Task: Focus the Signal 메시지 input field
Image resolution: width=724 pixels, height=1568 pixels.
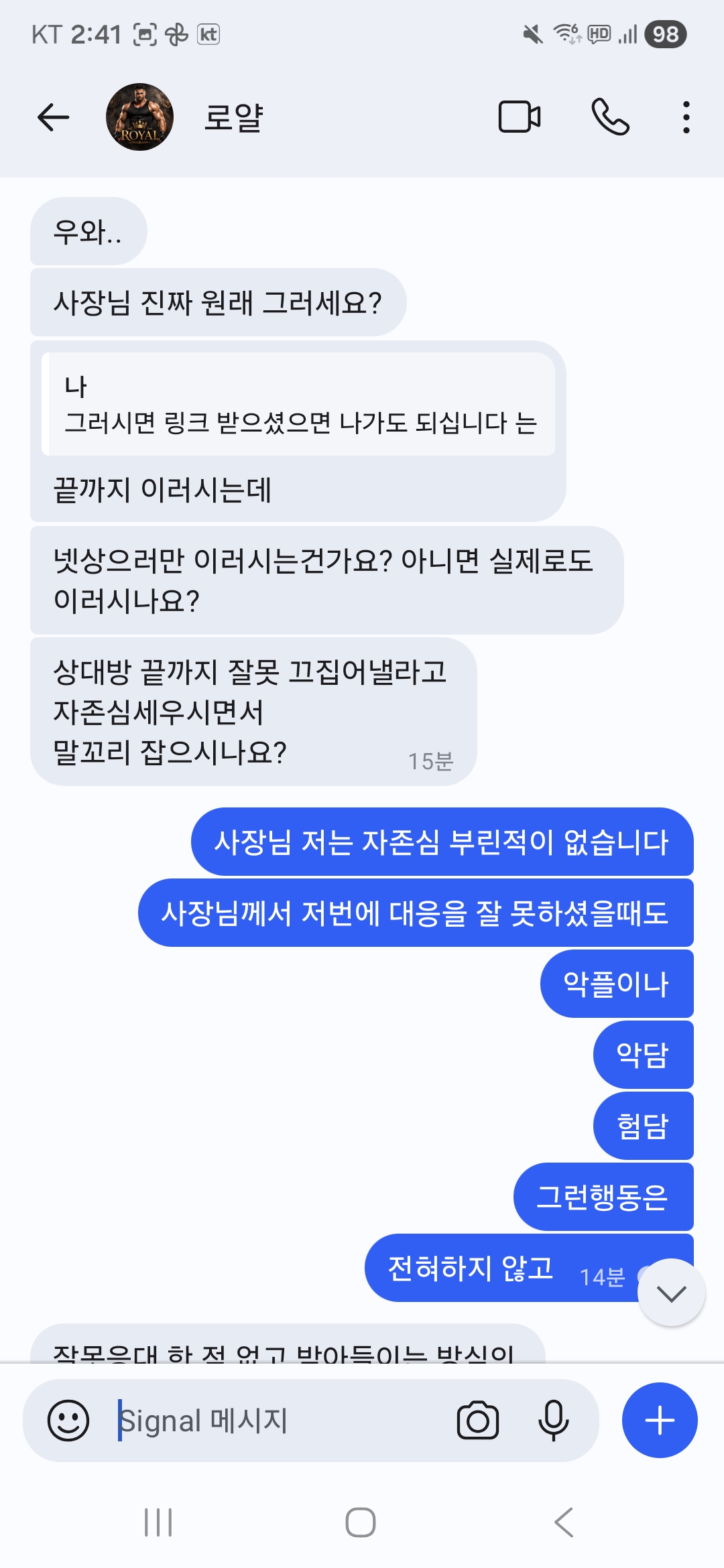Action: tap(282, 1420)
